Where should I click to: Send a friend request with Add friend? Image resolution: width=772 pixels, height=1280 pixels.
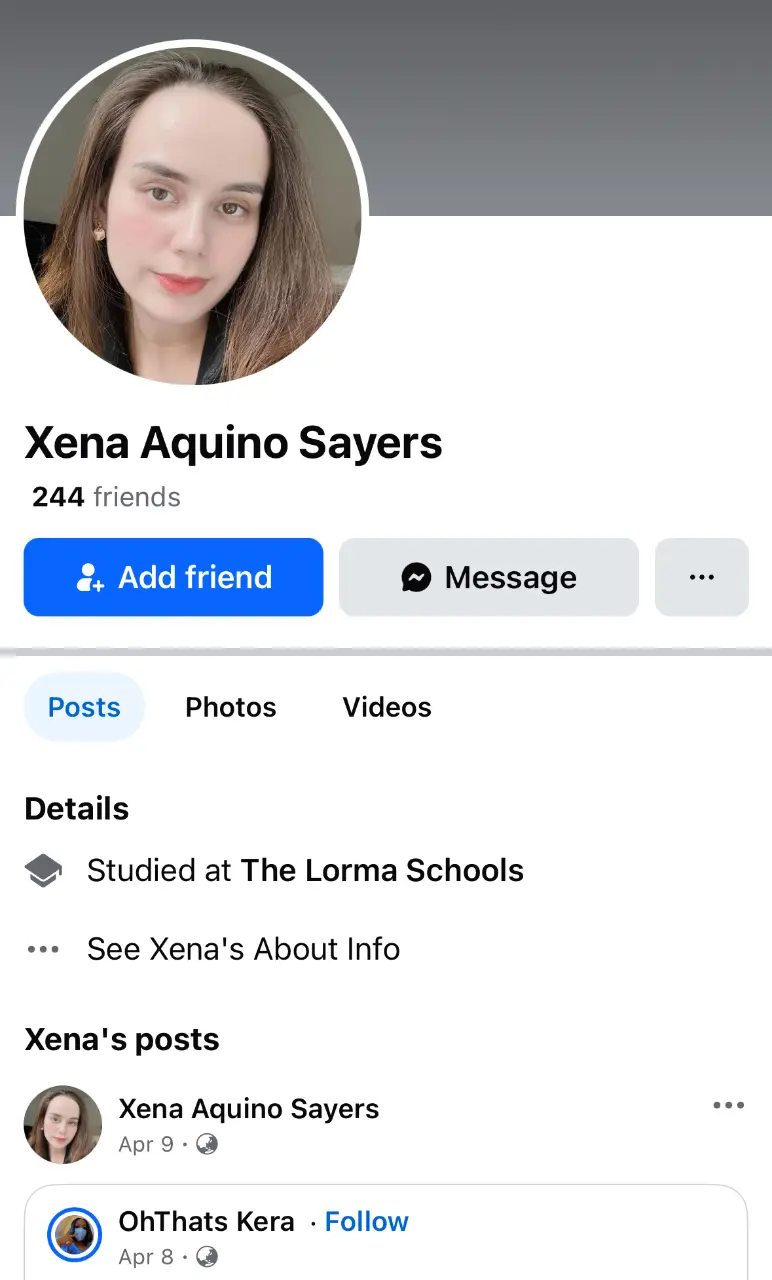click(173, 577)
